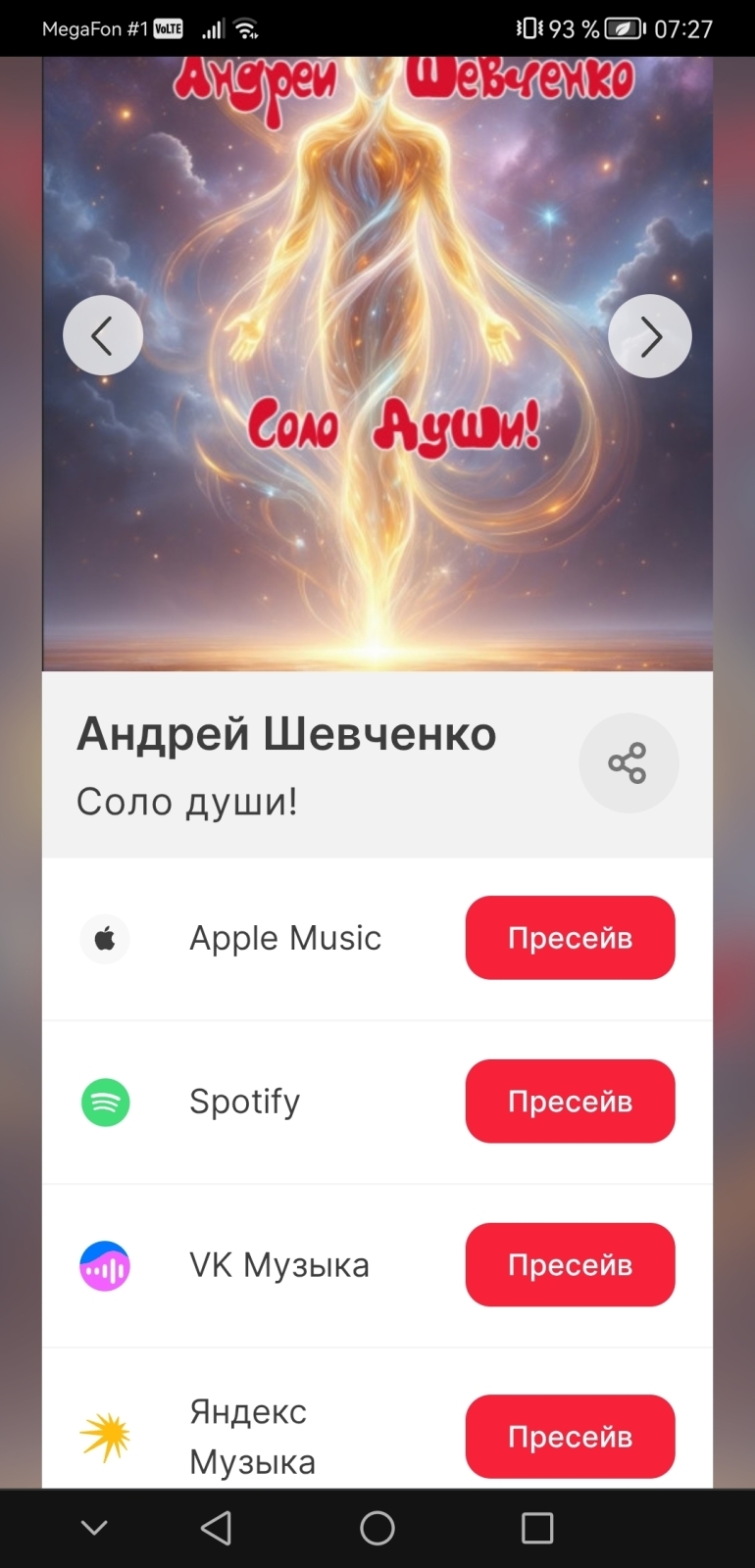This screenshot has width=755, height=1568.
Task: Tap Пресейв for Apple Music
Action: point(570,938)
